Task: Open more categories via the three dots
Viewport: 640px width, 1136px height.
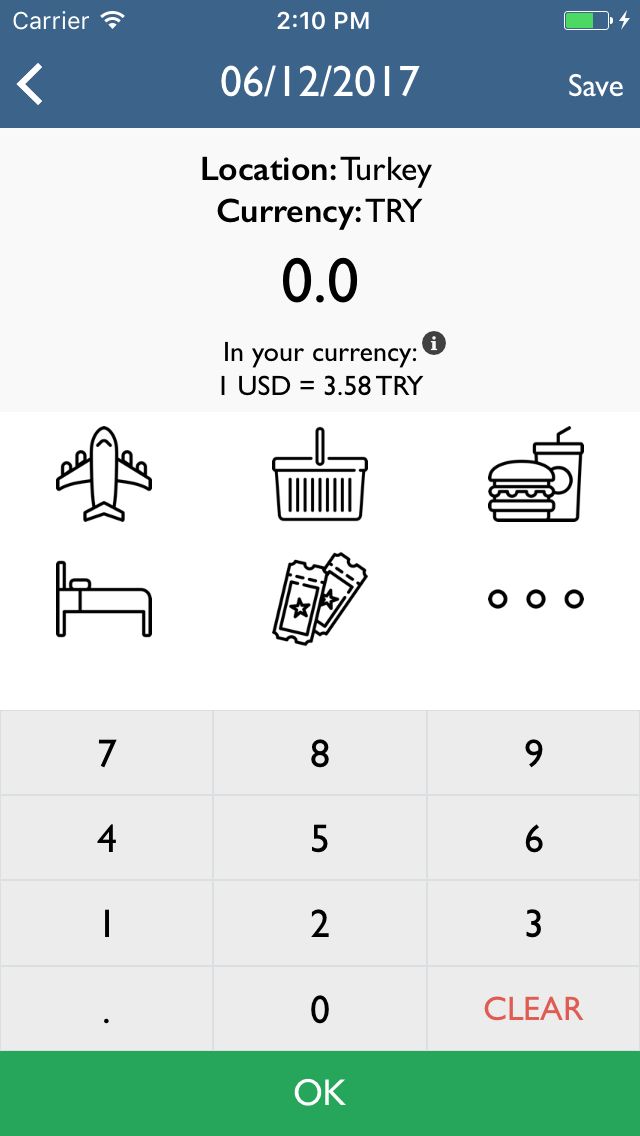Action: point(535,599)
